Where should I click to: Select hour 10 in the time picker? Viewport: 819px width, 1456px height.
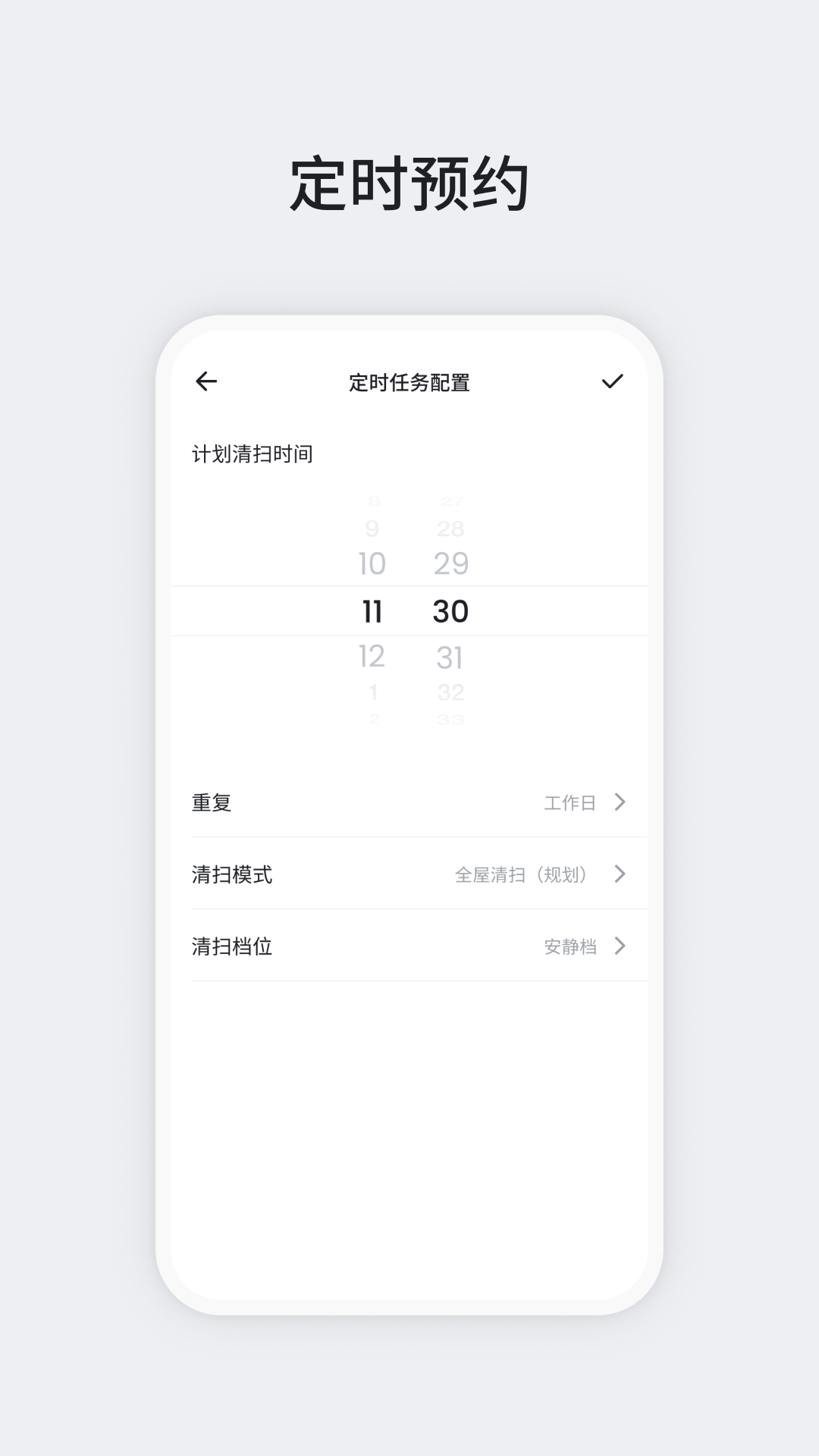pos(372,563)
